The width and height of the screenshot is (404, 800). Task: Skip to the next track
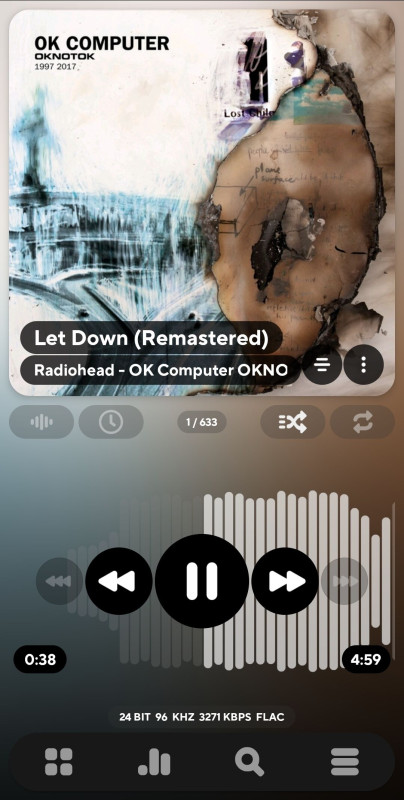click(x=285, y=581)
